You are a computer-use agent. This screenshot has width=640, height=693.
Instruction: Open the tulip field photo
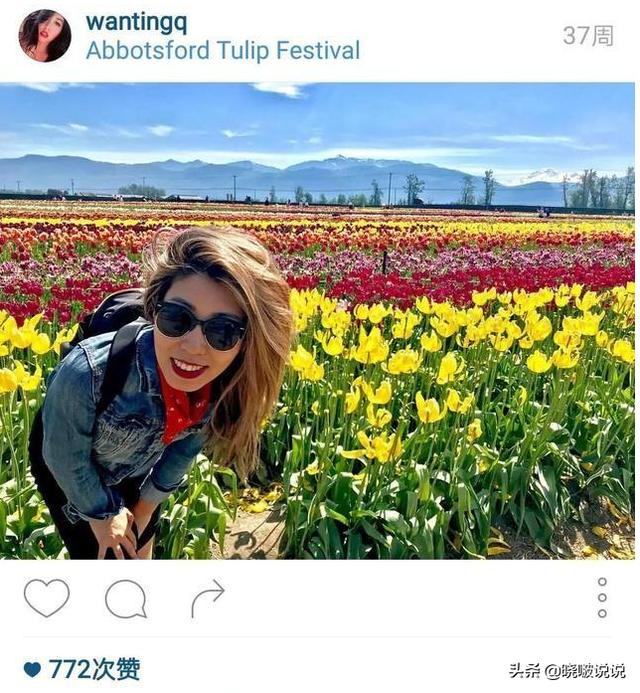[x=318, y=320]
